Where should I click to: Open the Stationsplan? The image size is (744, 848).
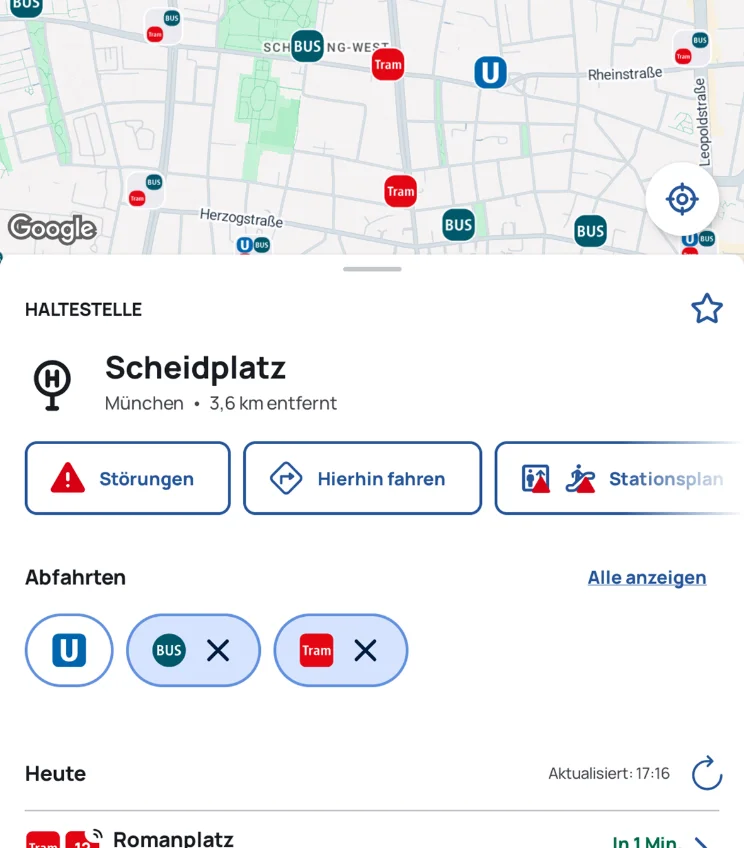tap(620, 478)
